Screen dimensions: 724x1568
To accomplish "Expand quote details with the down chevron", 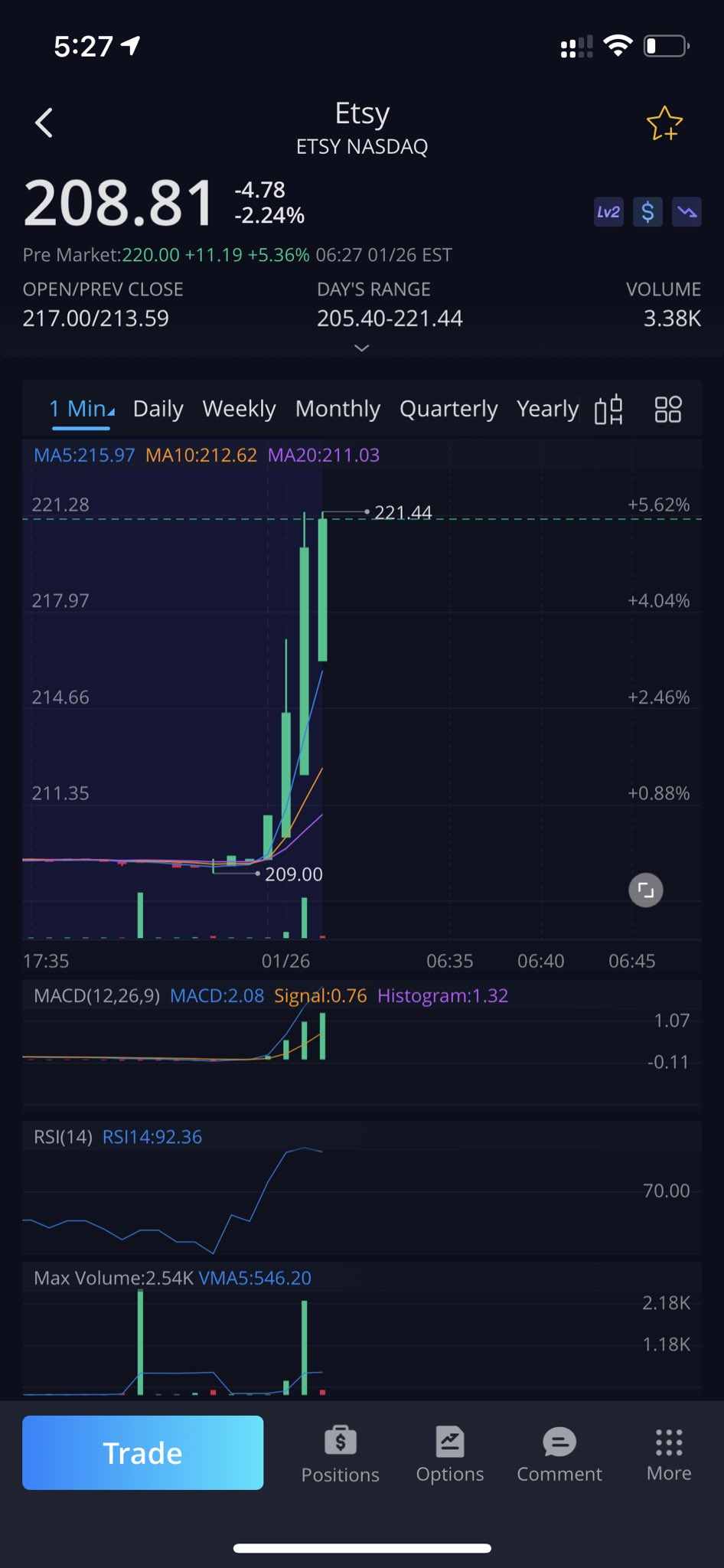I will [362, 348].
